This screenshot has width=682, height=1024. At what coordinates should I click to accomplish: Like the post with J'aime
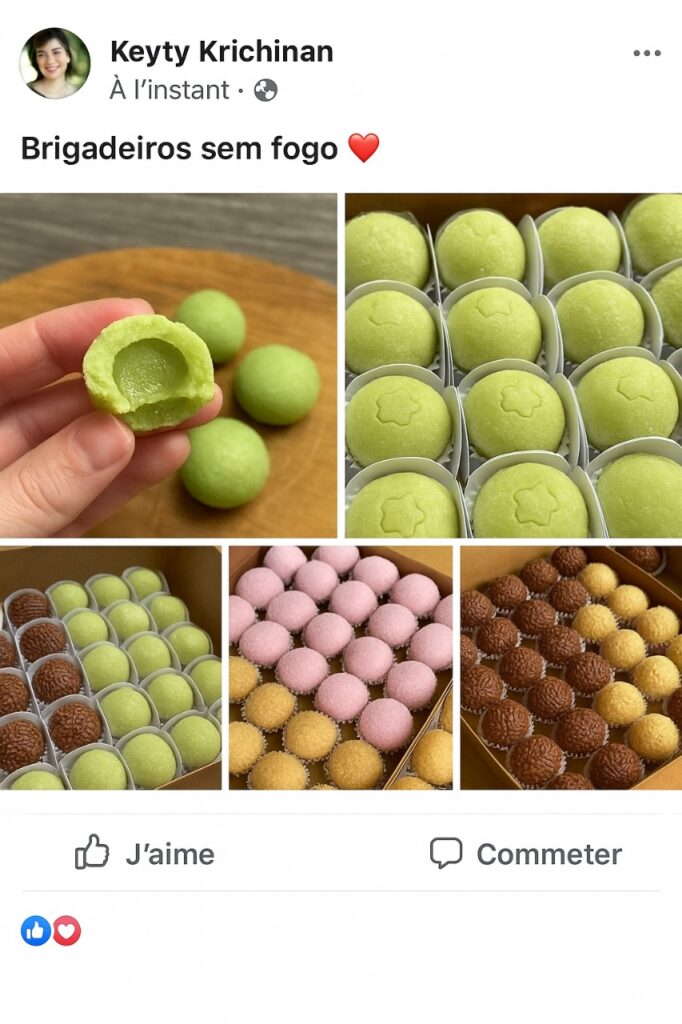(145, 853)
